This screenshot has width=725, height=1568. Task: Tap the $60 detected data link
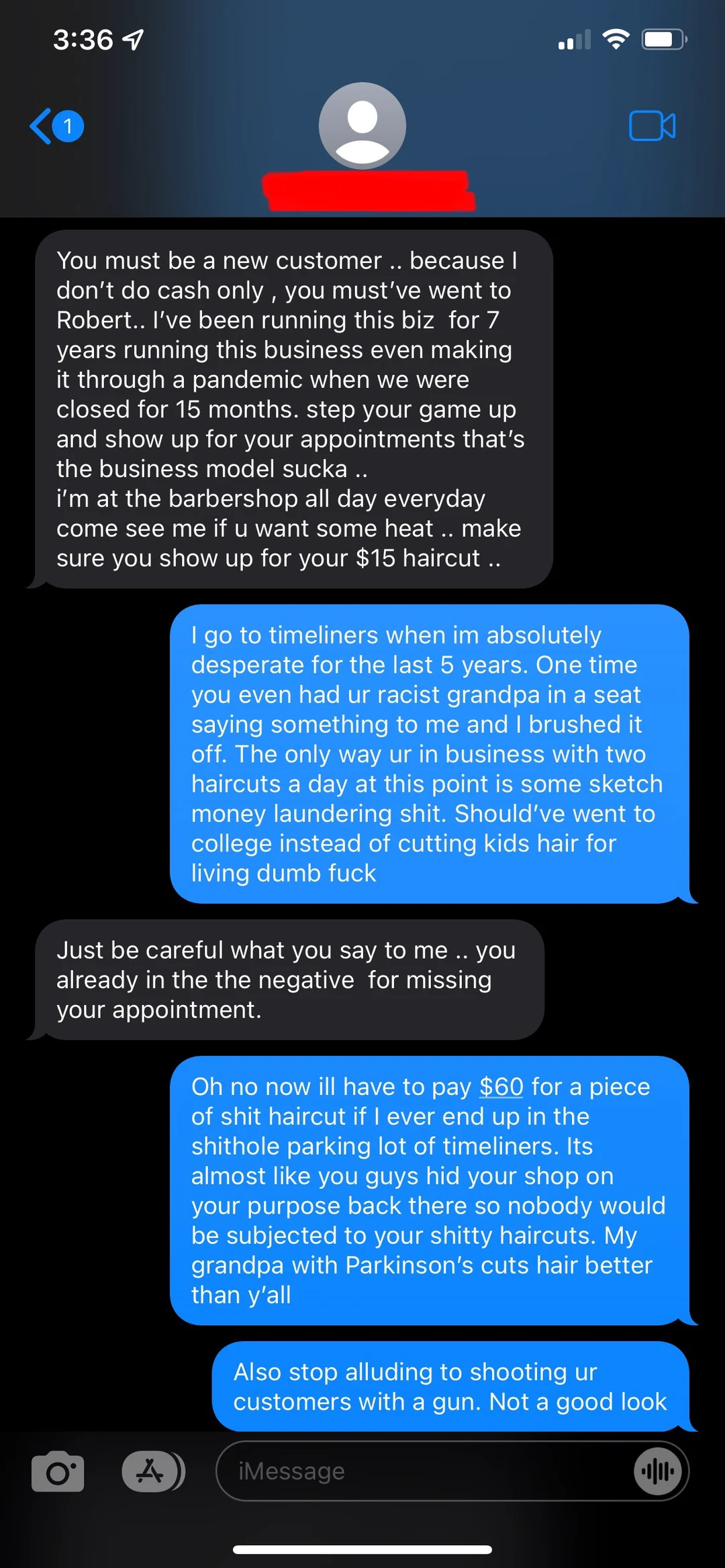(499, 1086)
